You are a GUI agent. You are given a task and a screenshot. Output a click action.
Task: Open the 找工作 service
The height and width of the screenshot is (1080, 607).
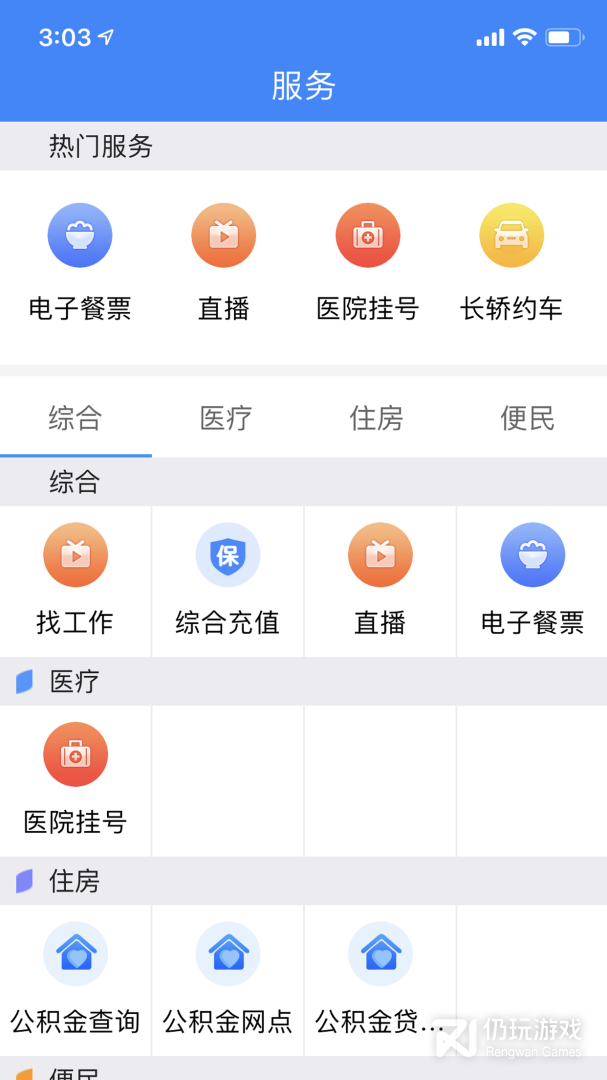coord(76,580)
